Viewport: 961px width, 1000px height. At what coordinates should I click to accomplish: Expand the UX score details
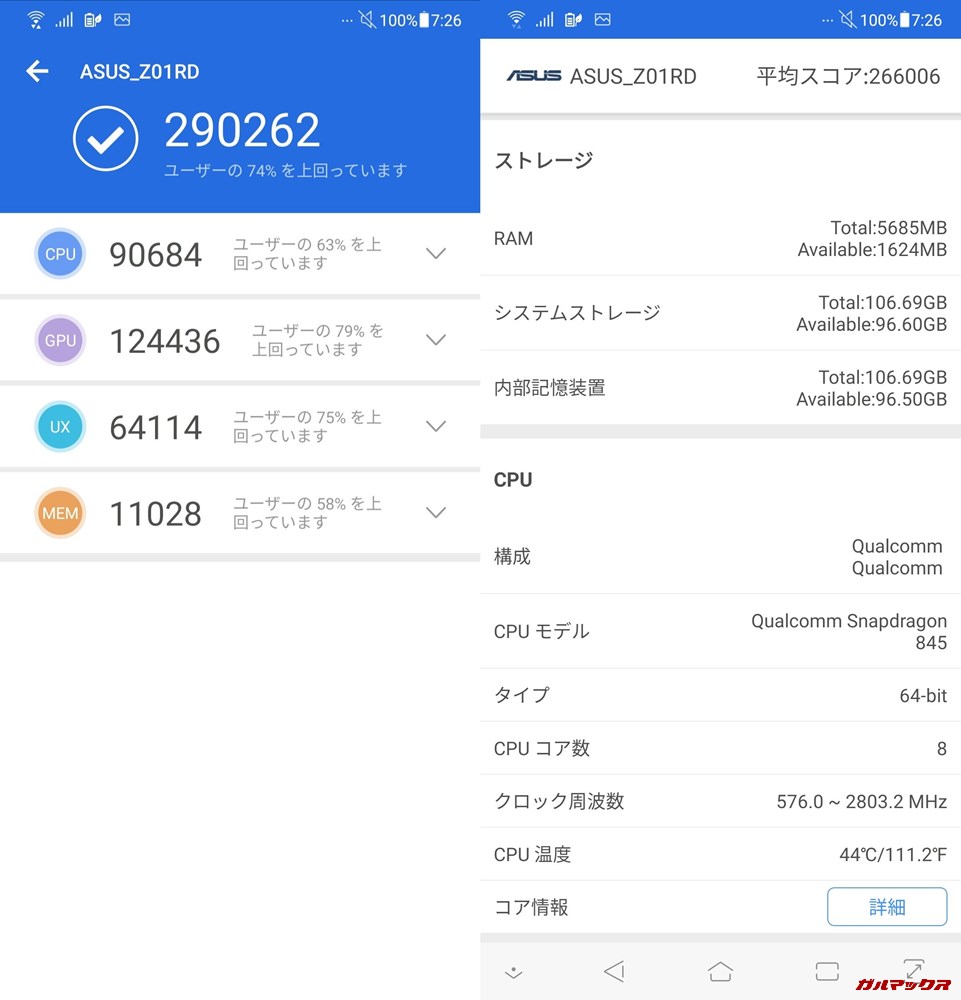point(436,426)
